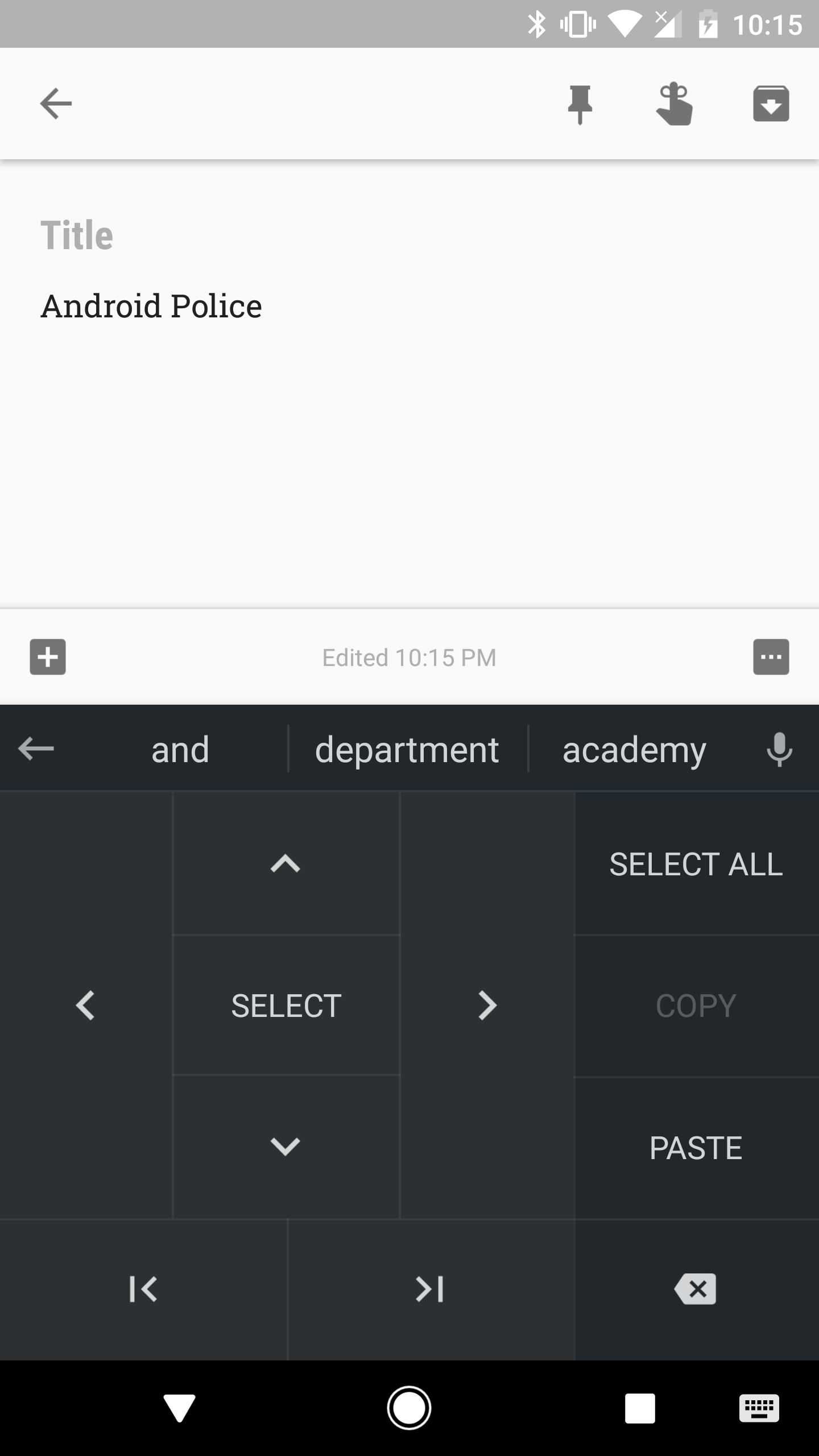Tap the note text Android Police
819x1456 pixels.
coord(151,307)
